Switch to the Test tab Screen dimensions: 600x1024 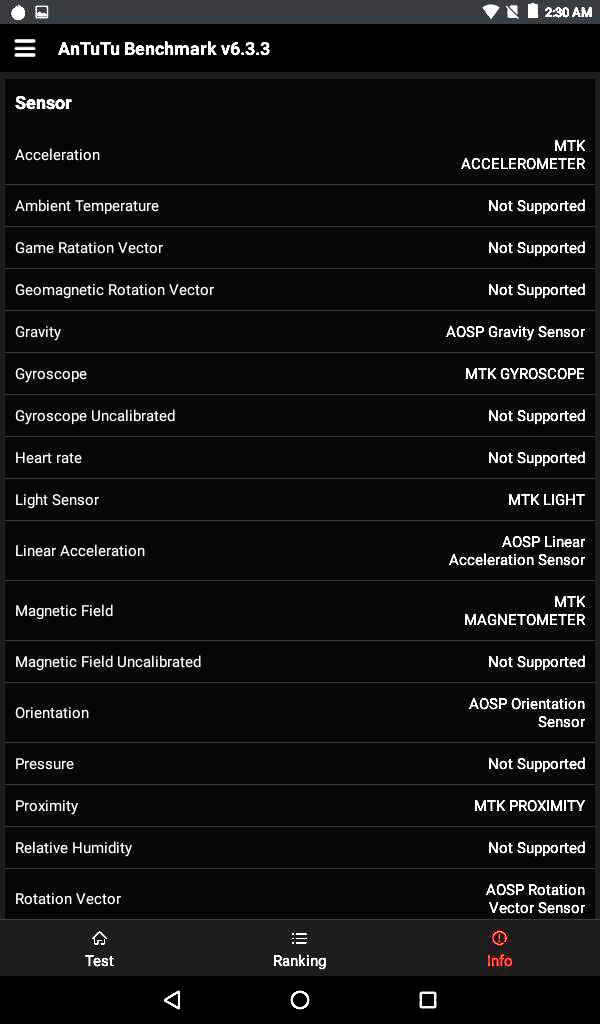coord(99,949)
